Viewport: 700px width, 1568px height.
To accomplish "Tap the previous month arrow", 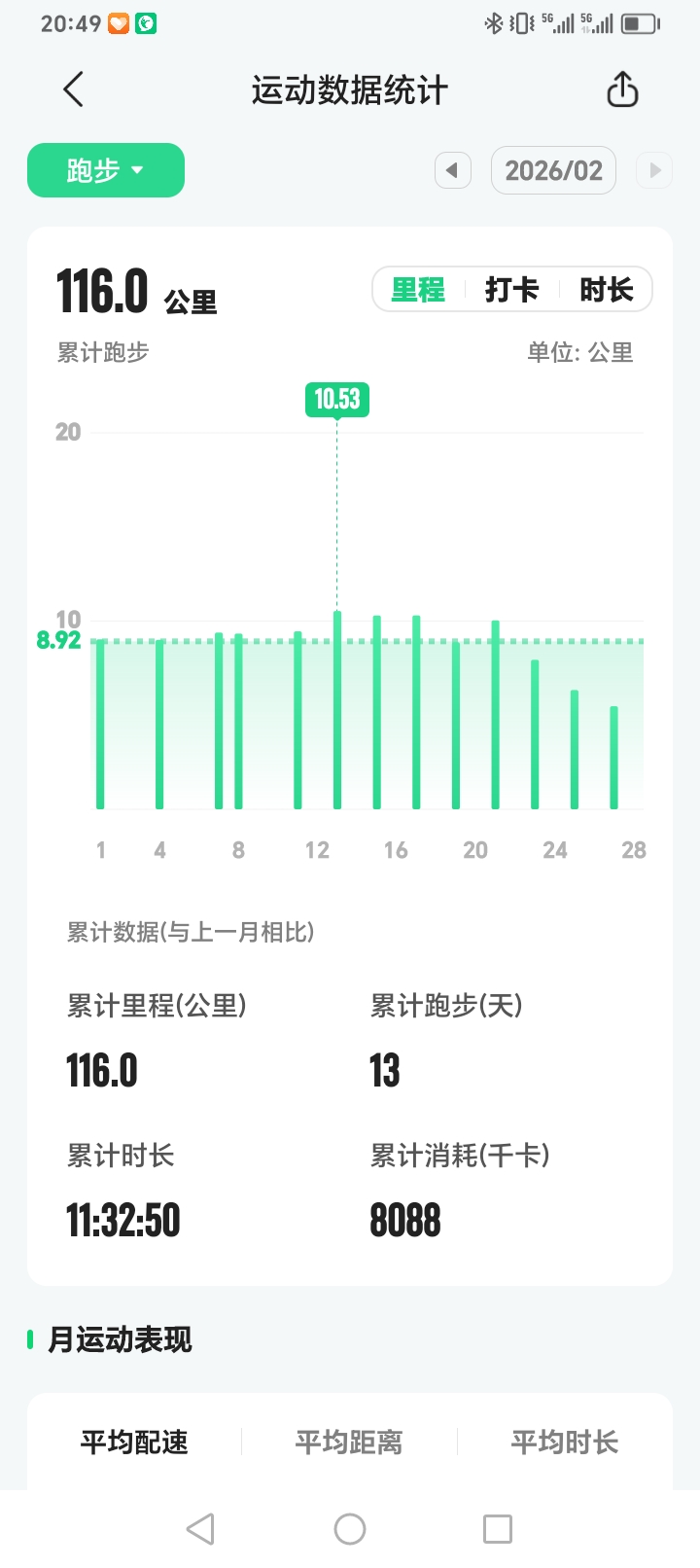I will (452, 170).
